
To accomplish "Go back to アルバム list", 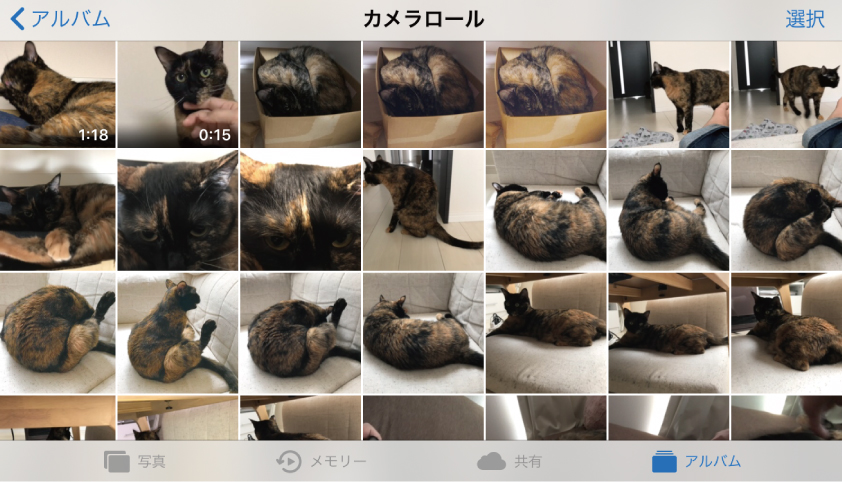I will (60, 18).
